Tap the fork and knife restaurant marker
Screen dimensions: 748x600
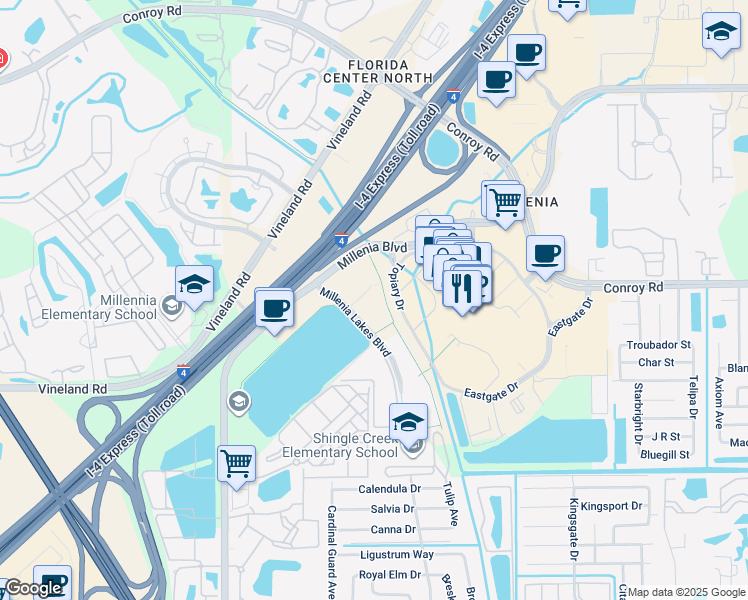pos(462,291)
